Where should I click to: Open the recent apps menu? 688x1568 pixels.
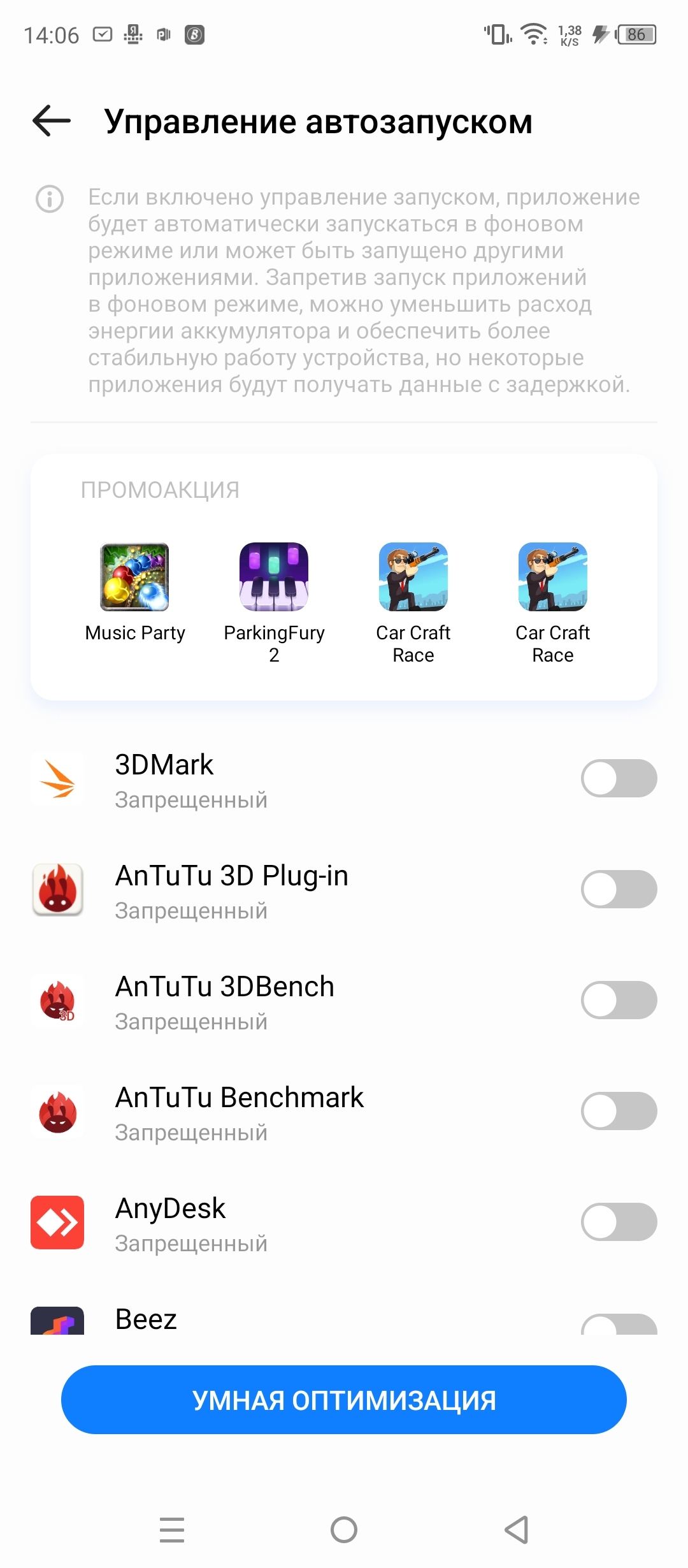point(172,1530)
